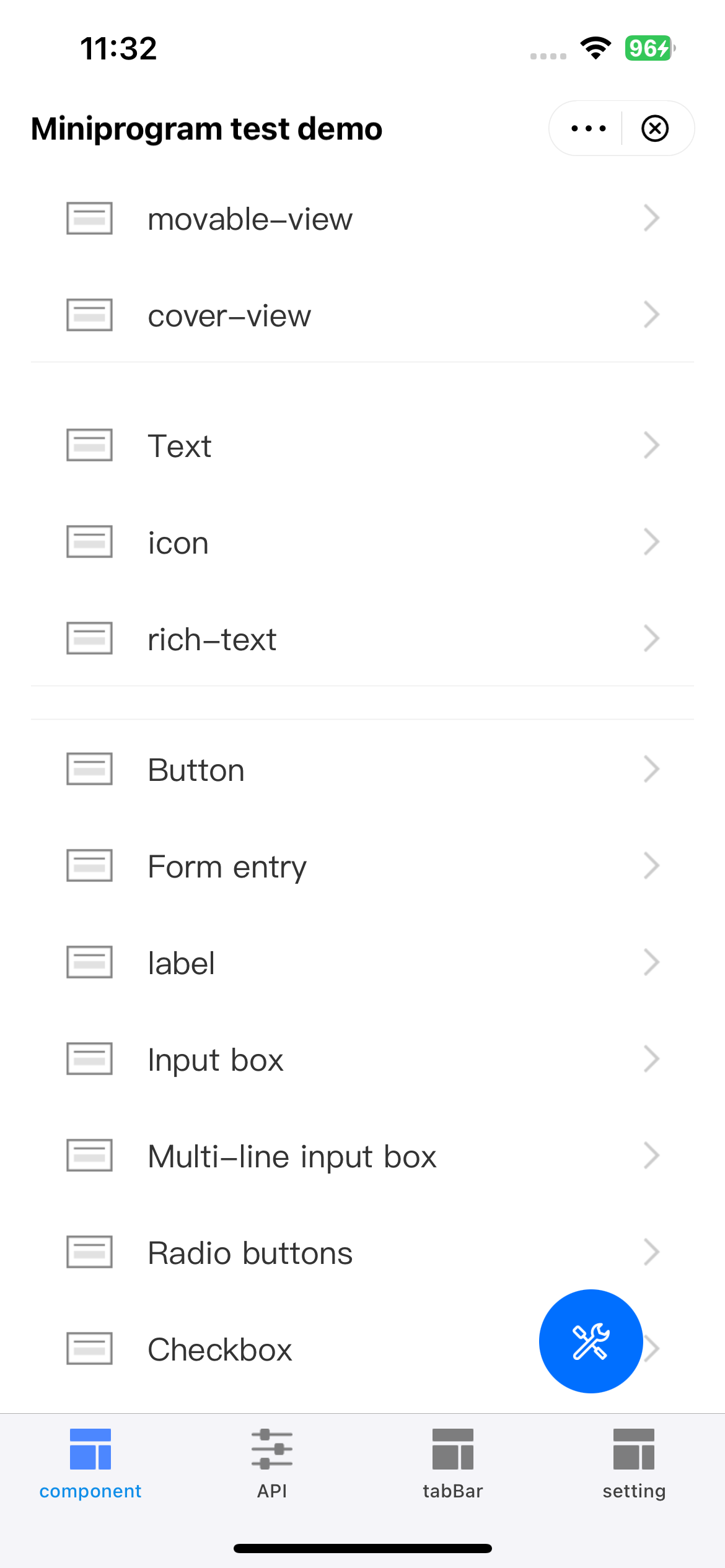Click the movable-view list icon
This screenshot has width=725, height=1568.
[89, 217]
